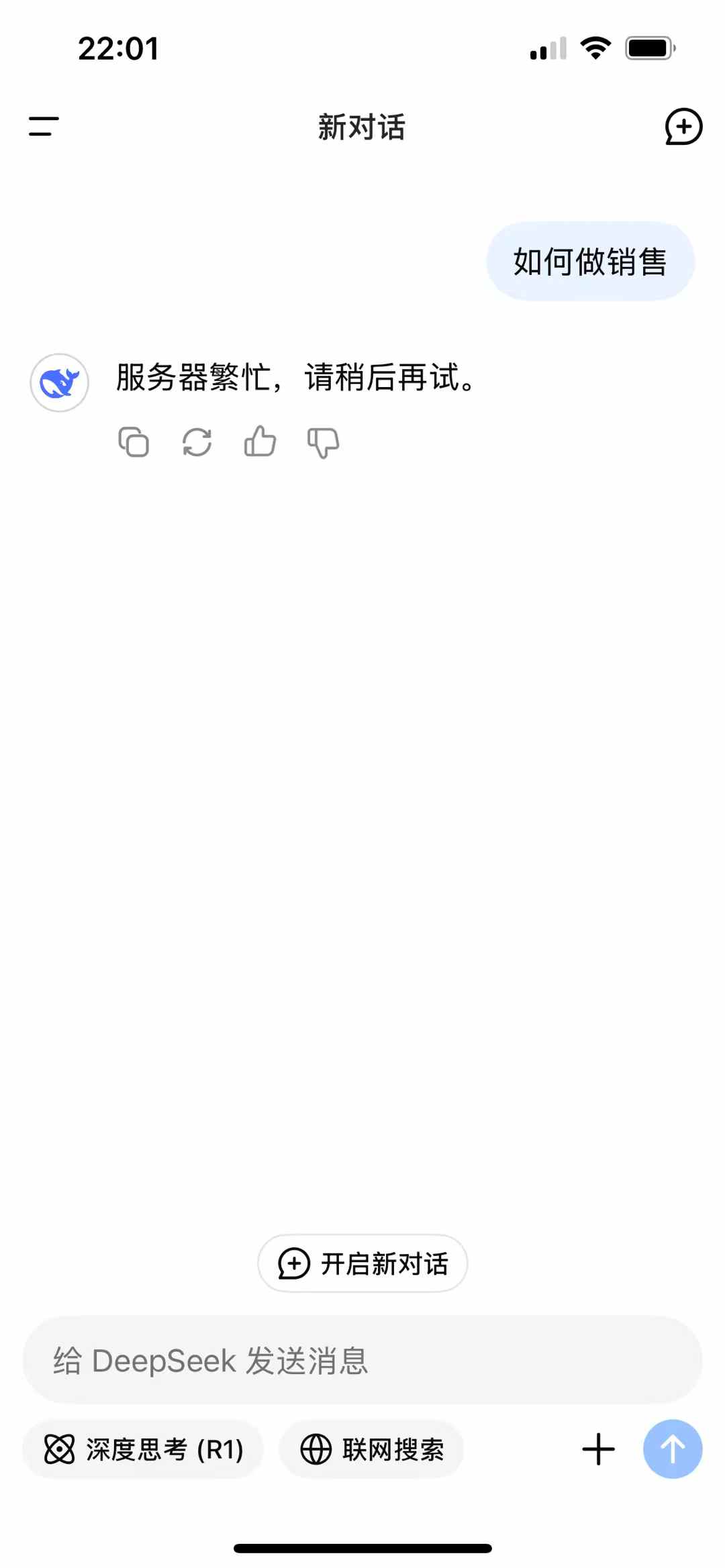Focus the 给 DeepSeek 发送消息 input field
The height and width of the screenshot is (1568, 725).
coord(362,1361)
